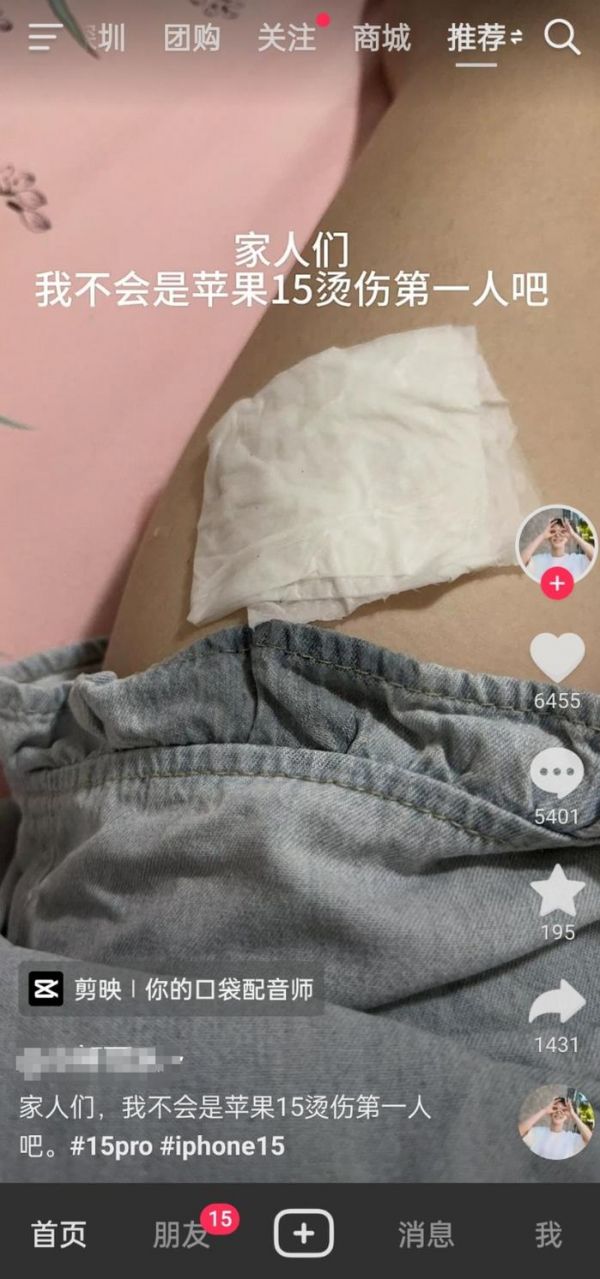Open the comments bubble
Screen dimensions: 600x1279
pyautogui.click(x=557, y=773)
